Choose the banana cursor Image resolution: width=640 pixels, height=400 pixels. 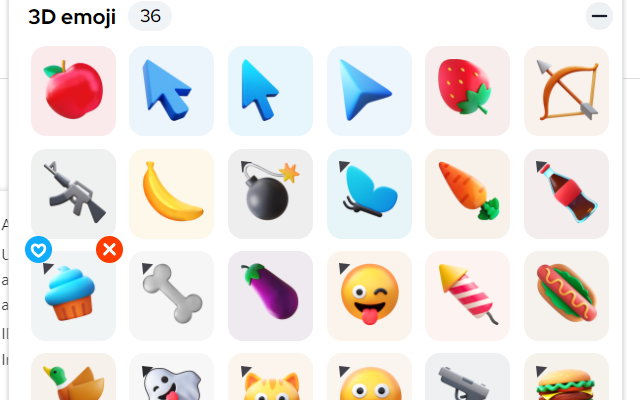click(171, 194)
